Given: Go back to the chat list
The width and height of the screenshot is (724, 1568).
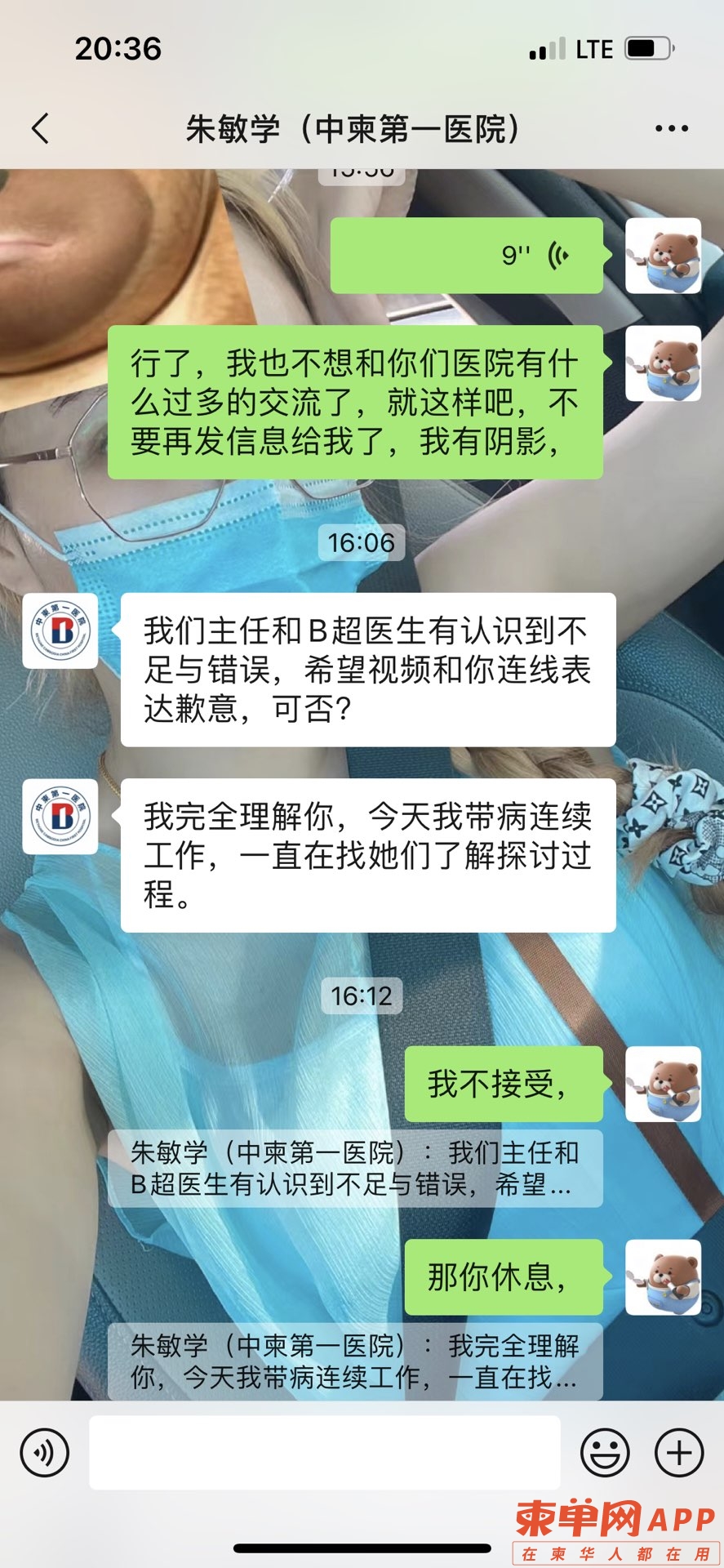Looking at the screenshot, I should tap(41, 128).
